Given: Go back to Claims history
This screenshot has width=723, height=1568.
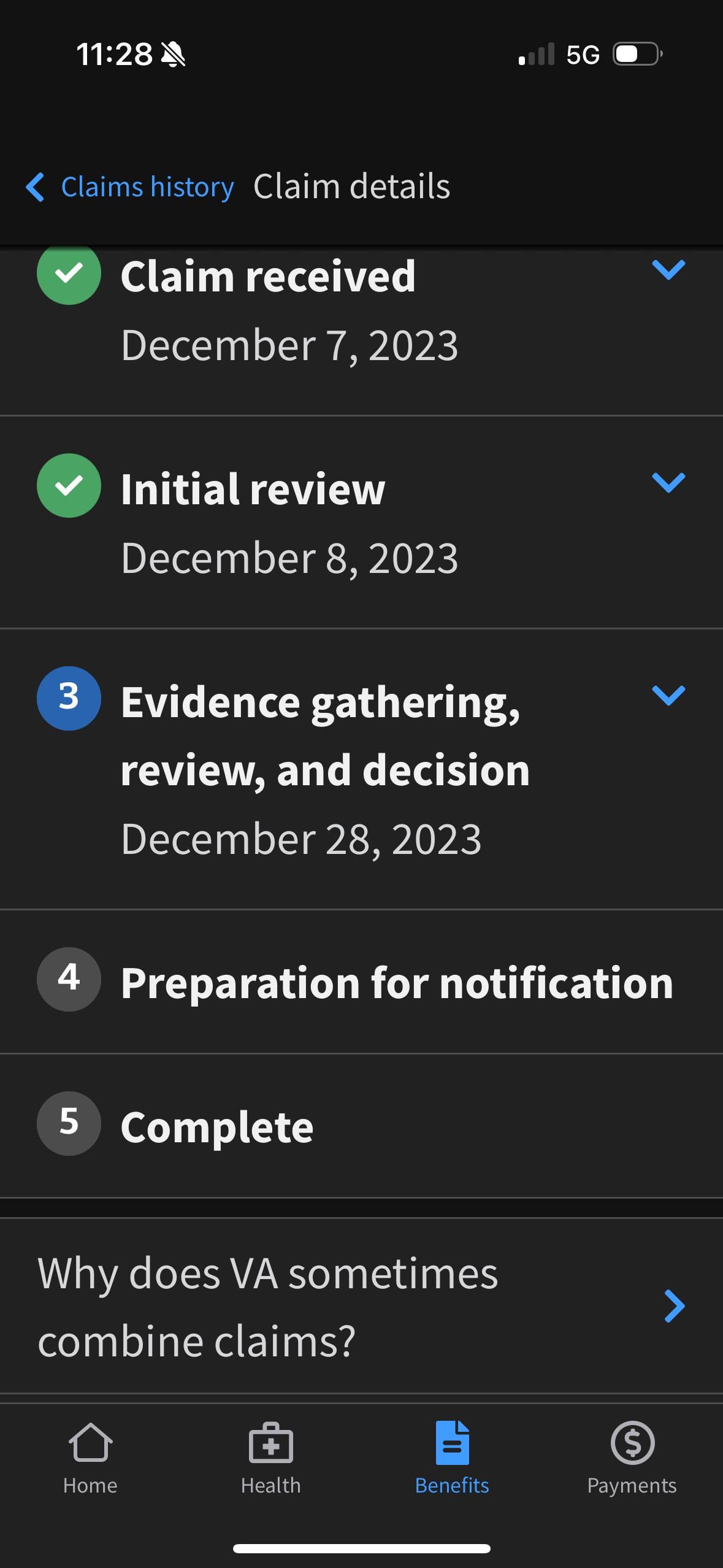Looking at the screenshot, I should 130,186.
